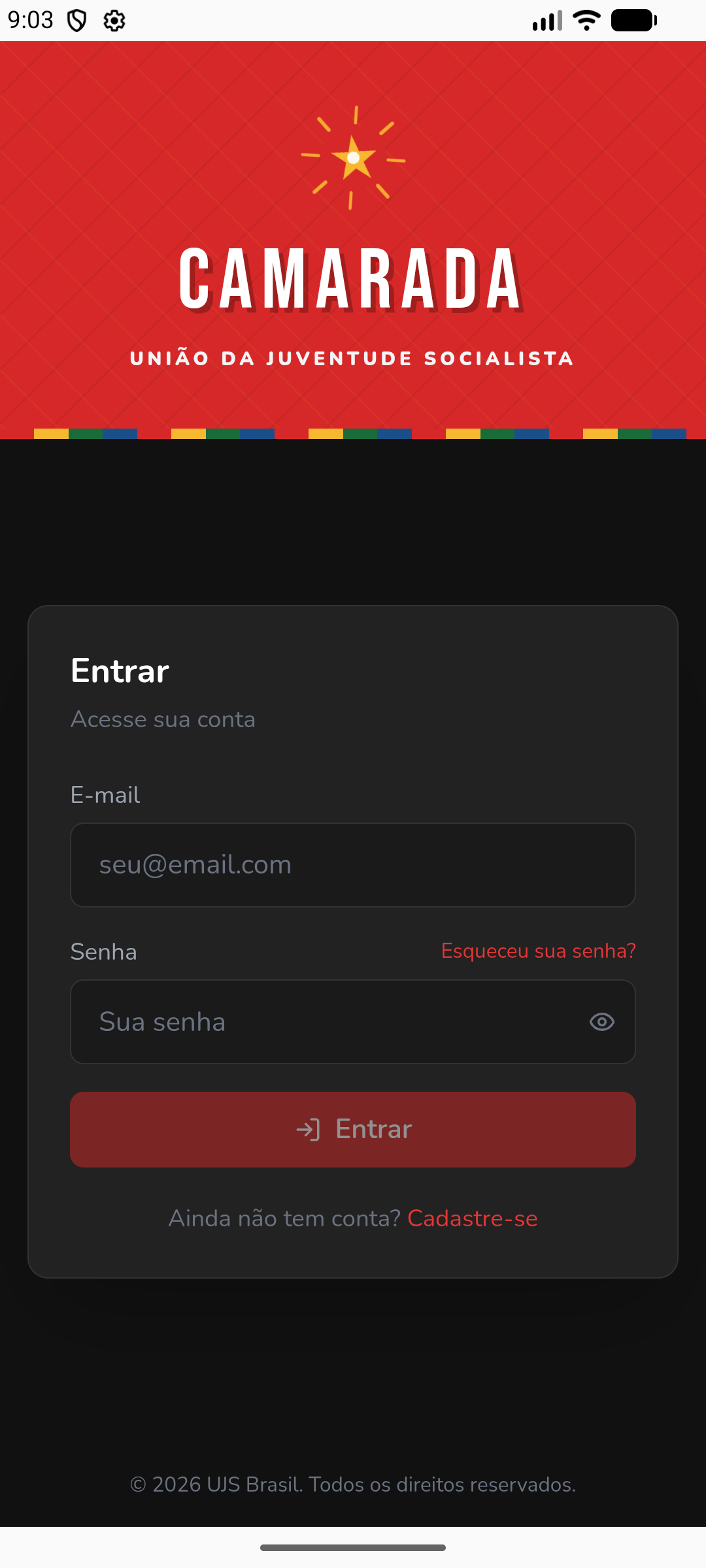The height and width of the screenshot is (1568, 706).
Task: Open the 'Esqueceu sua senha?' link
Action: pyautogui.click(x=539, y=951)
